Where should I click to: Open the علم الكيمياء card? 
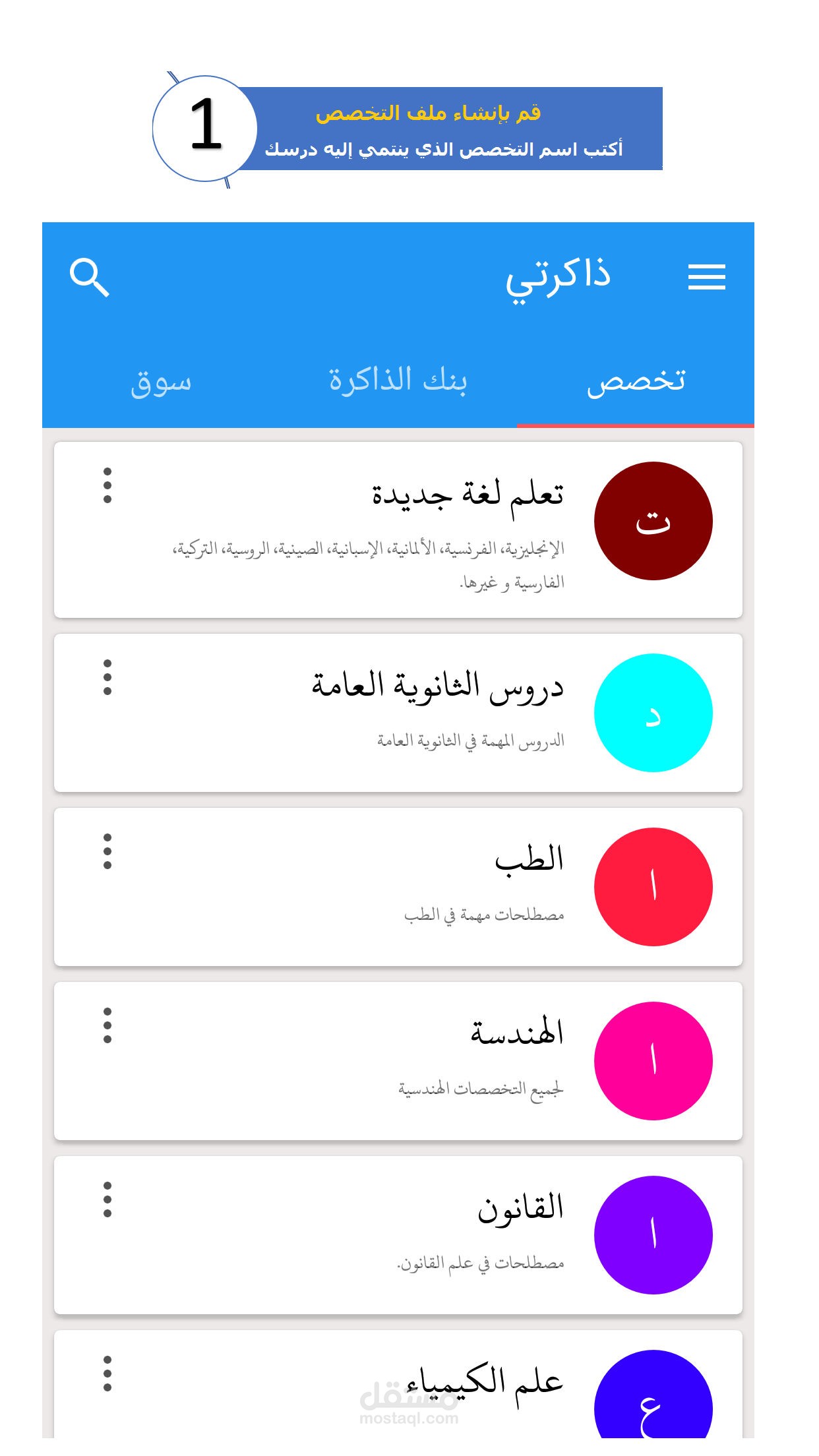click(x=398, y=1385)
